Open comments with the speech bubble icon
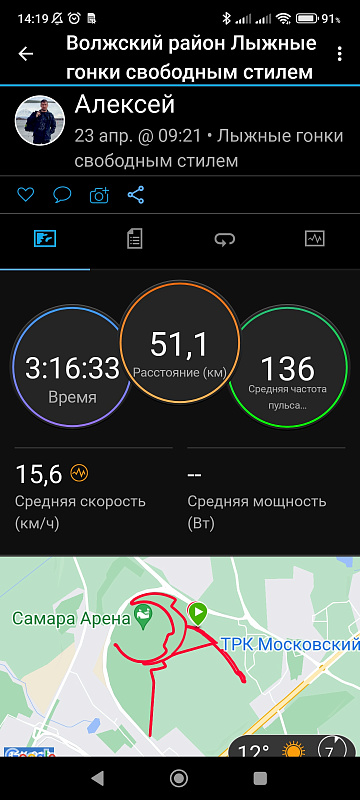Screen dimensions: 360x800 pos(62,194)
